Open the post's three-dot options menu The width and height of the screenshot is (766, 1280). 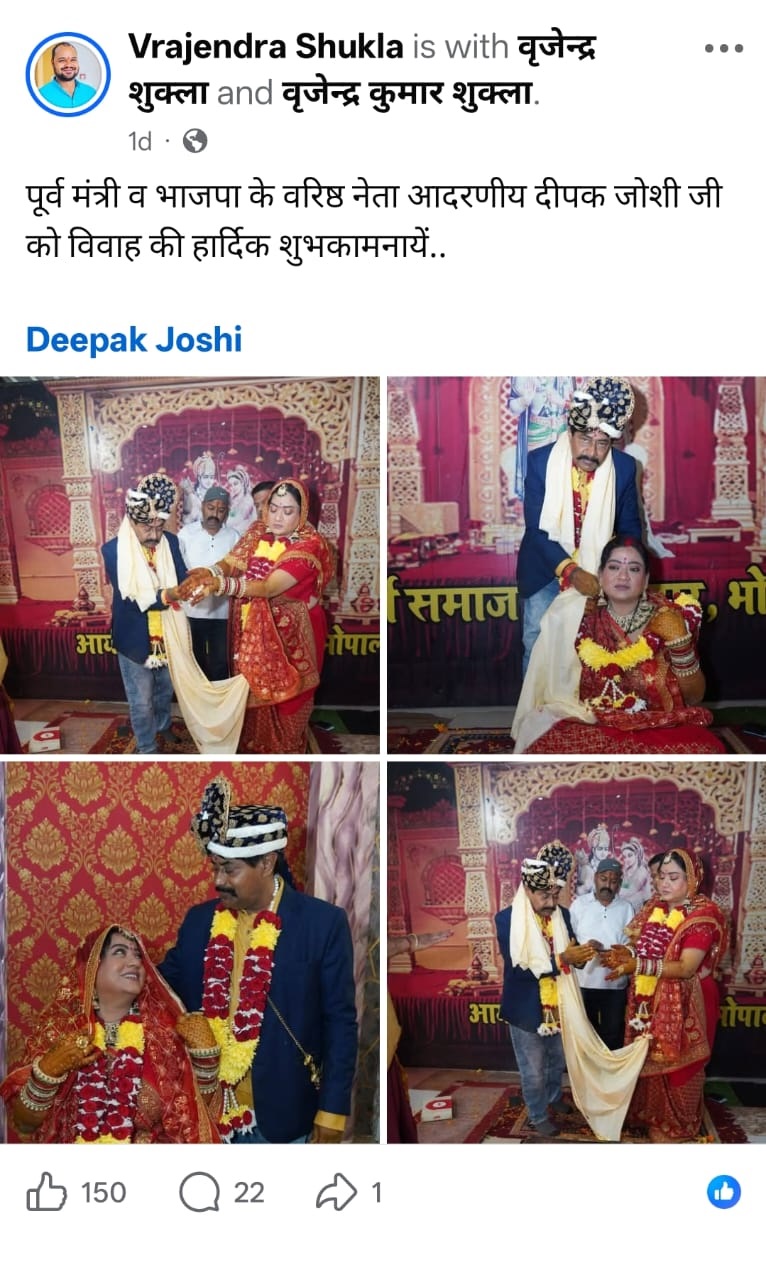[x=723, y=48]
